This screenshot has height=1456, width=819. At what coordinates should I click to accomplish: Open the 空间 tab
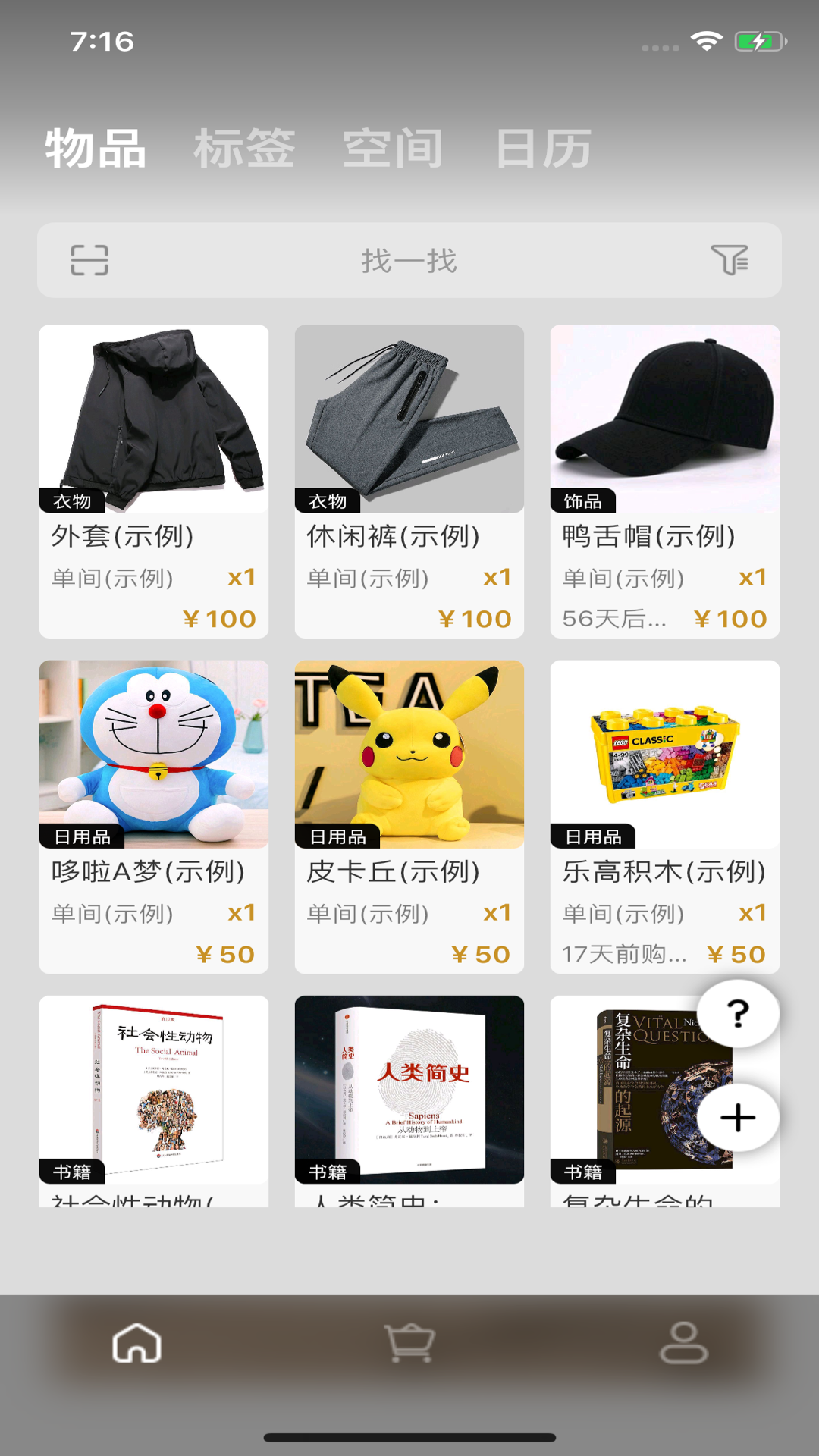(x=393, y=149)
